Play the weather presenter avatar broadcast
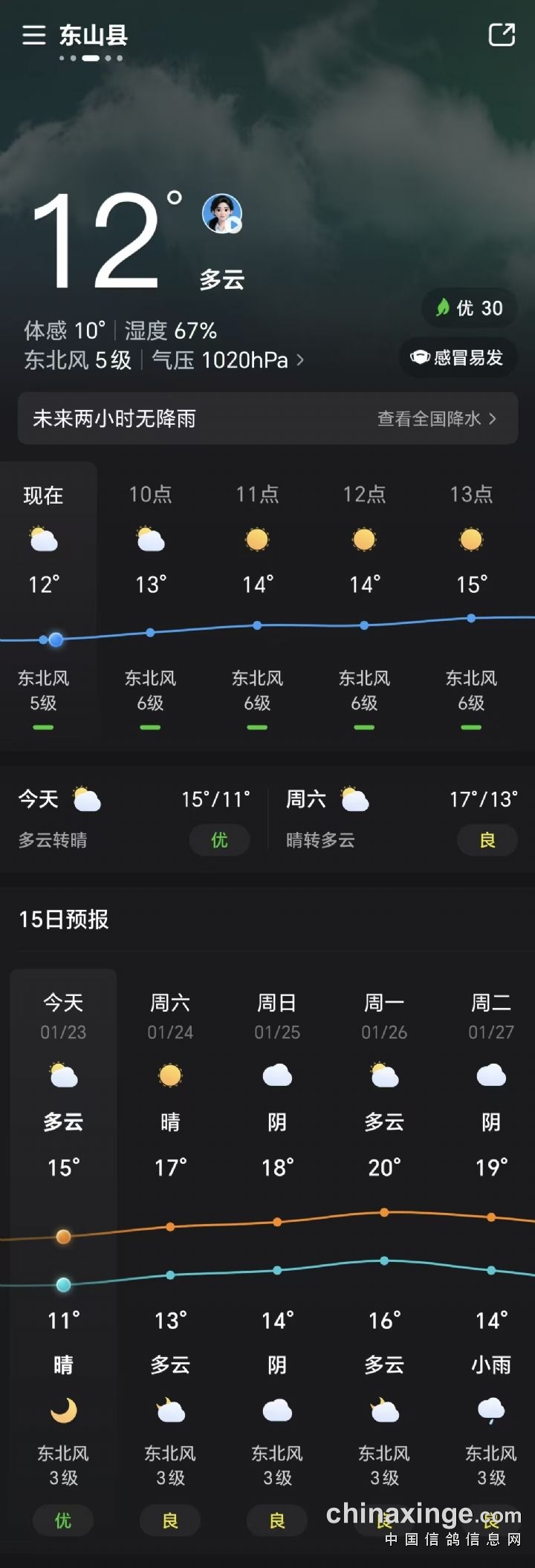Image resolution: width=535 pixels, height=1568 pixels. pyautogui.click(x=222, y=213)
